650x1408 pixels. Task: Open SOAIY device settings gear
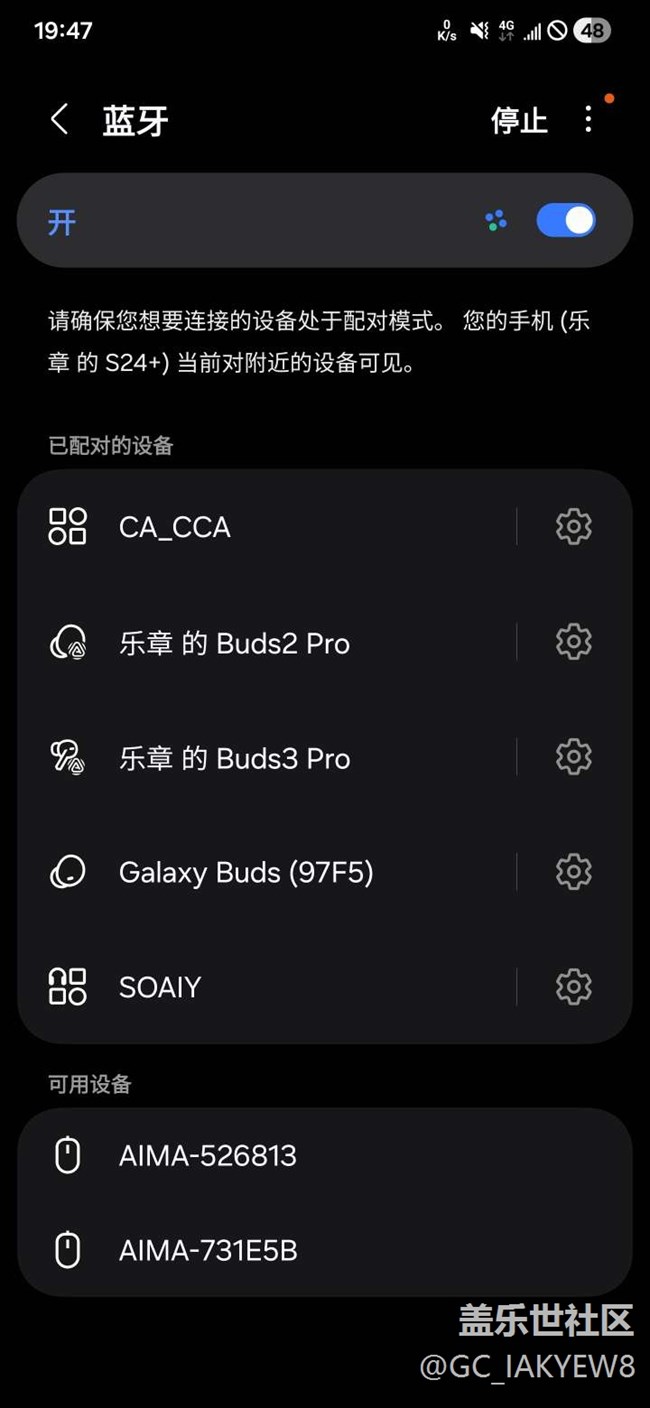pos(573,987)
